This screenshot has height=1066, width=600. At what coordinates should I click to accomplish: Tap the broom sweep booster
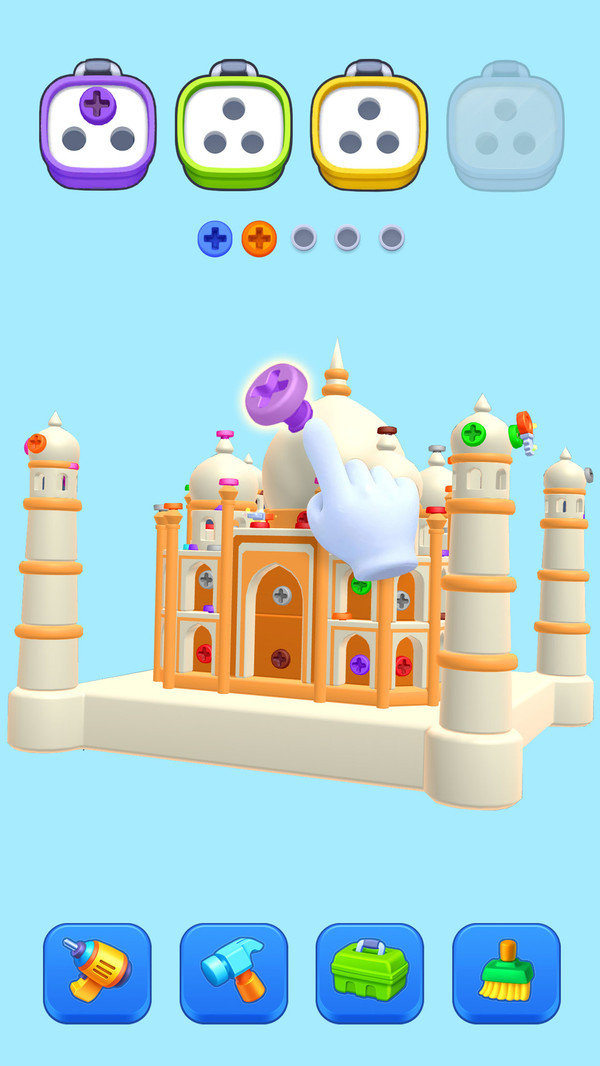point(506,973)
